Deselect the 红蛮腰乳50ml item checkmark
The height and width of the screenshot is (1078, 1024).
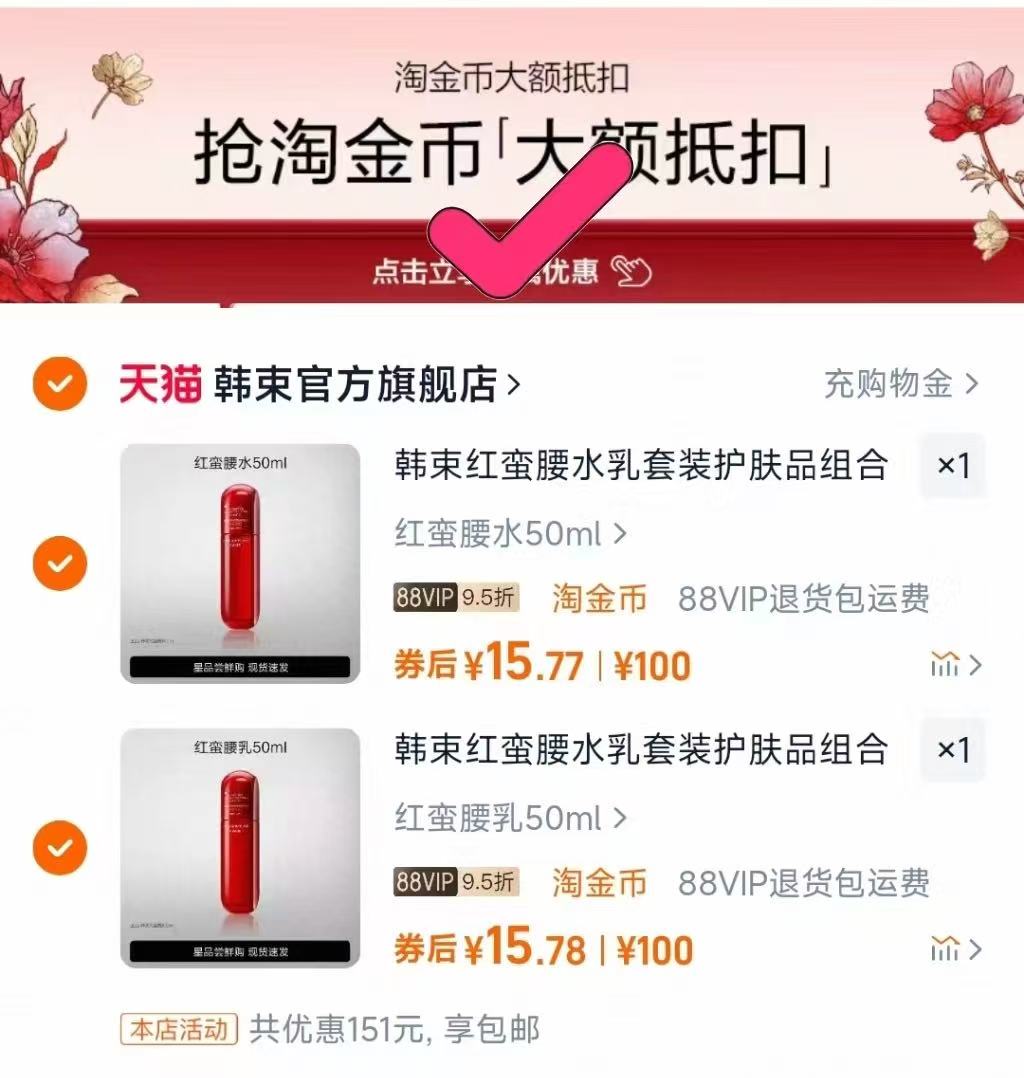[x=59, y=848]
